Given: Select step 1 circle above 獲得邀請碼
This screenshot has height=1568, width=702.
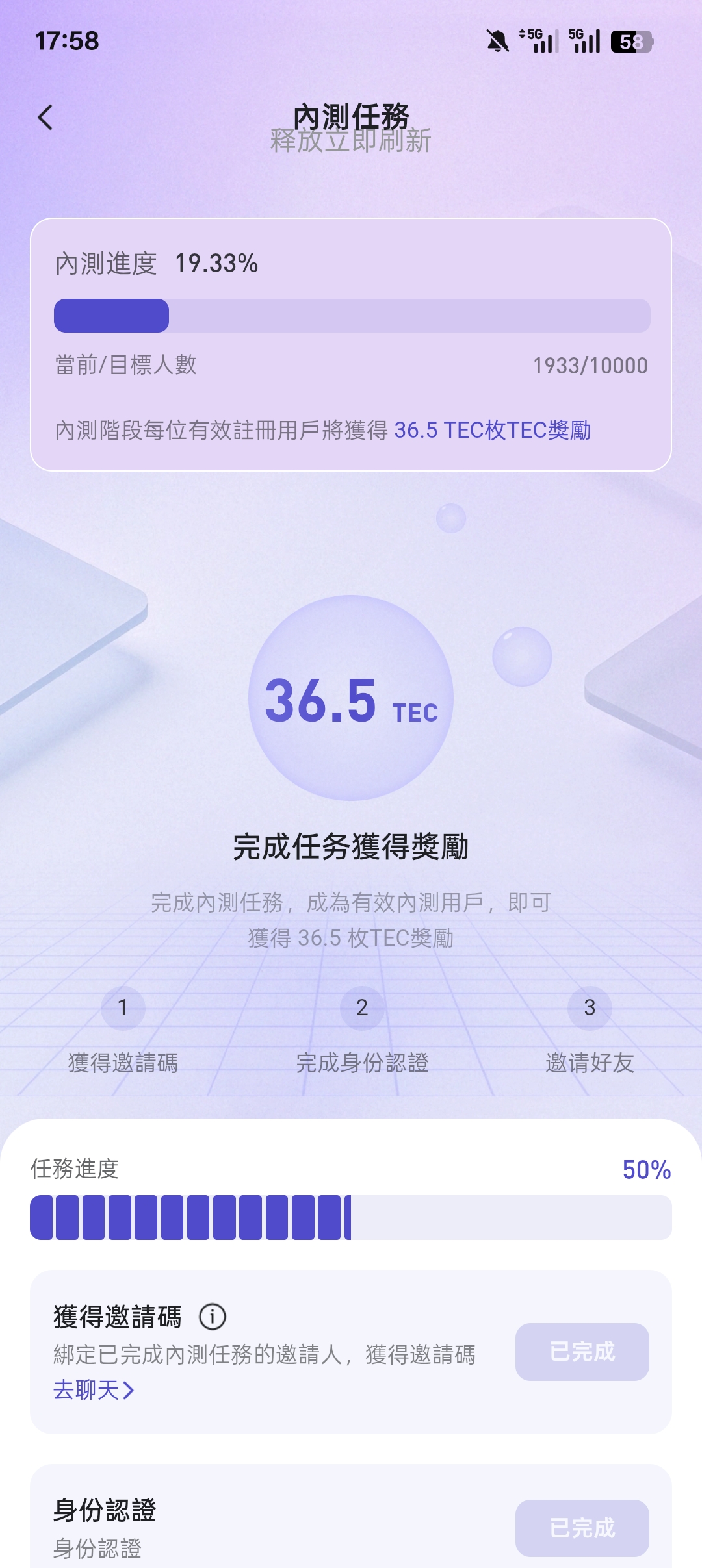Looking at the screenshot, I should pos(123,1008).
